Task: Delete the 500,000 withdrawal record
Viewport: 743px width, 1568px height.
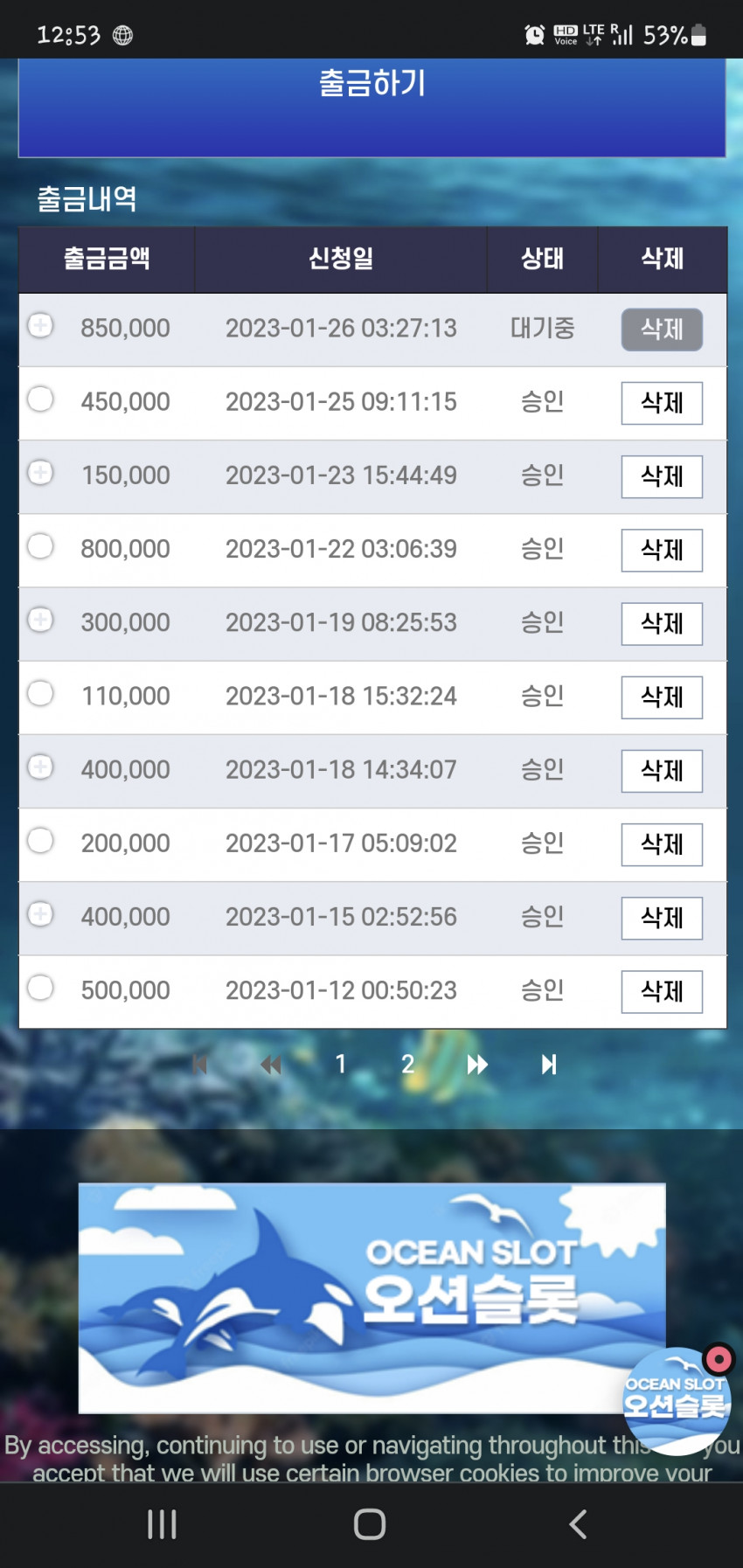Action: (662, 991)
